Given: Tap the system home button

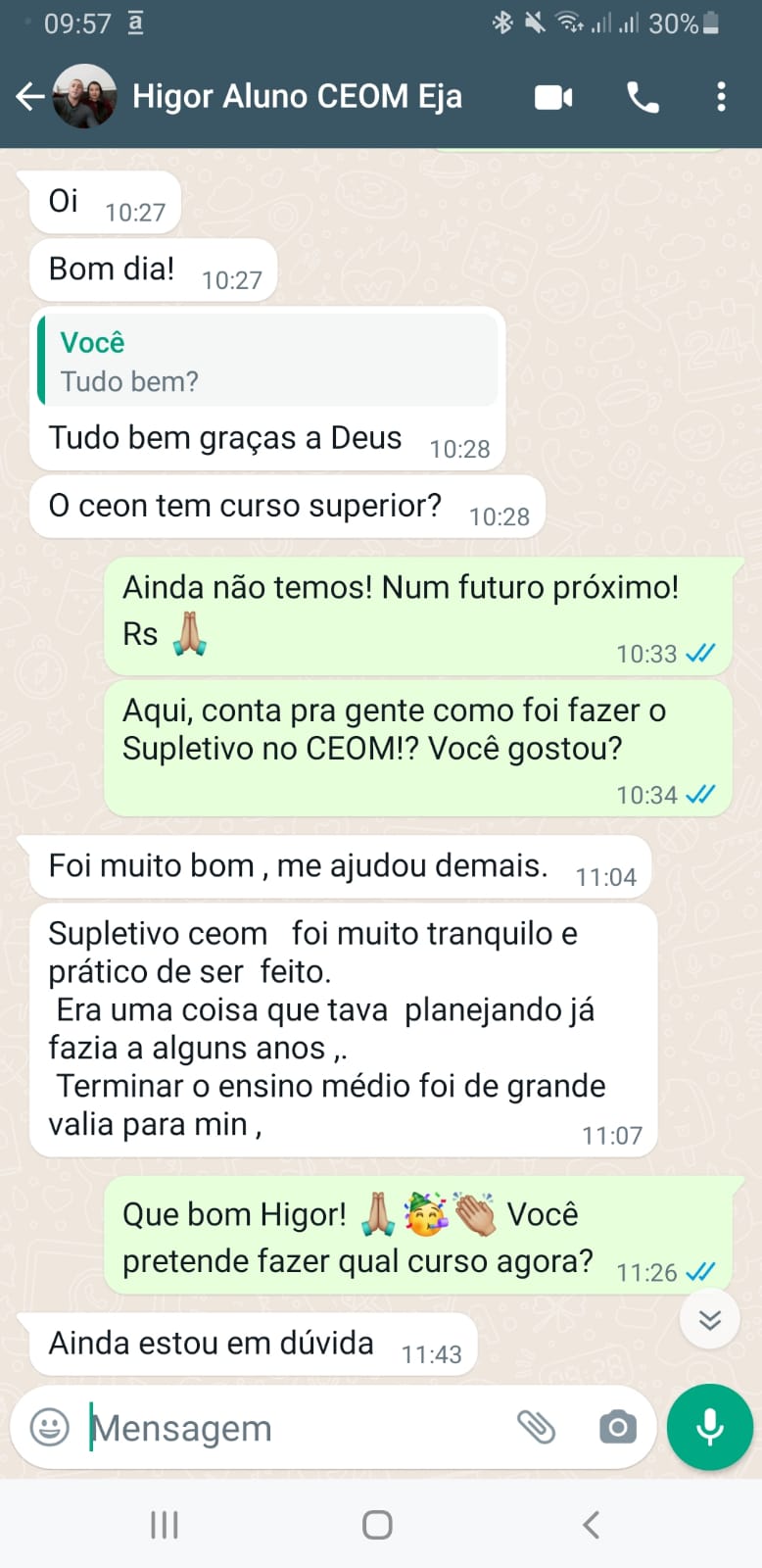Looking at the screenshot, I should point(377,1525).
